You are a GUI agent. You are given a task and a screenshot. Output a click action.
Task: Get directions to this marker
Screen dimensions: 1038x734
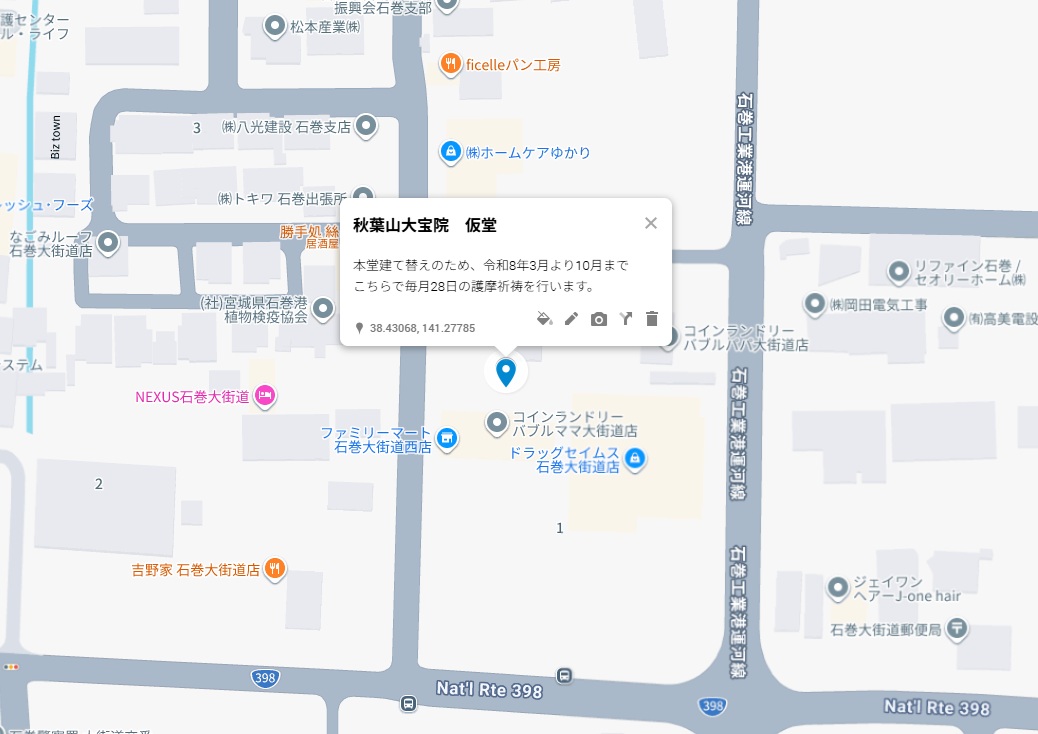(x=625, y=319)
